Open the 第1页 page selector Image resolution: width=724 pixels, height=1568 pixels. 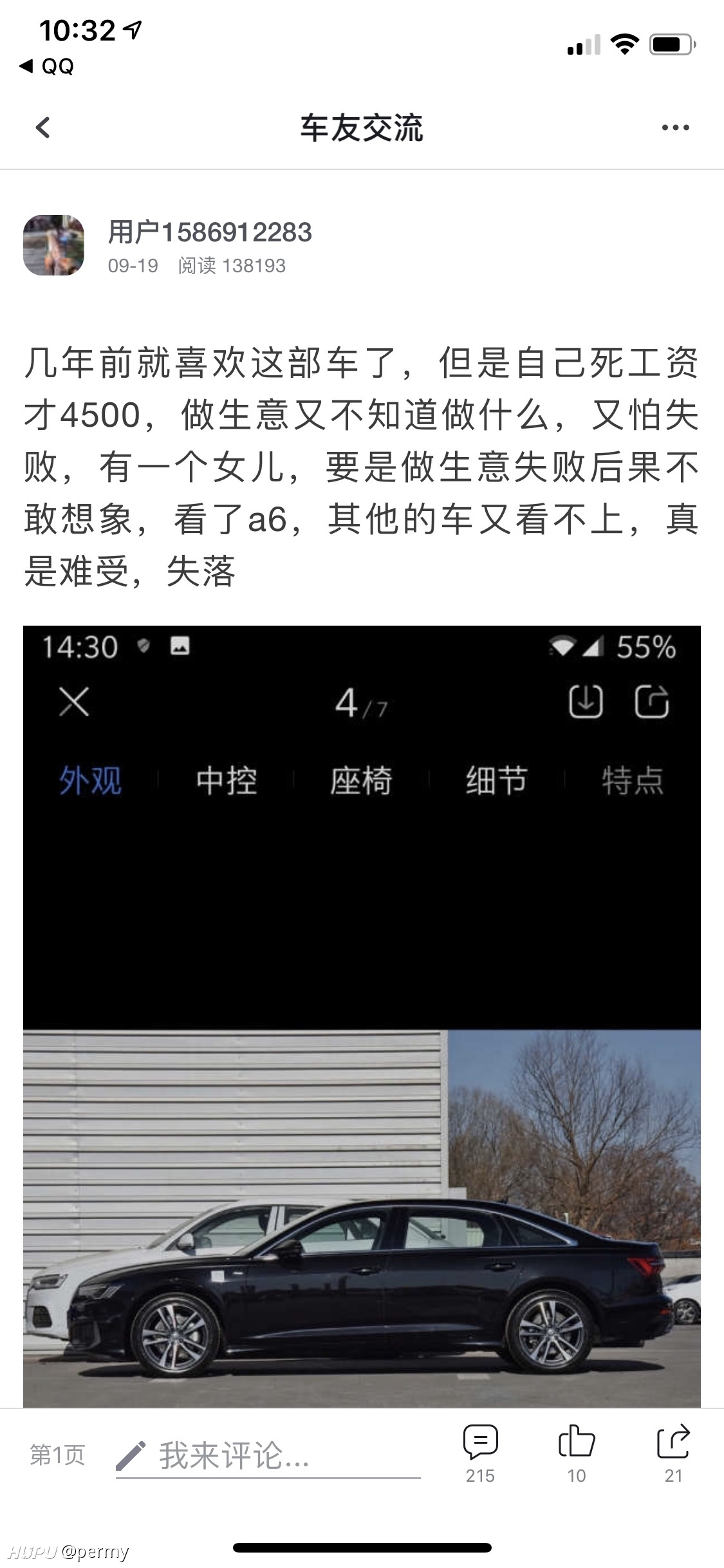57,1455
